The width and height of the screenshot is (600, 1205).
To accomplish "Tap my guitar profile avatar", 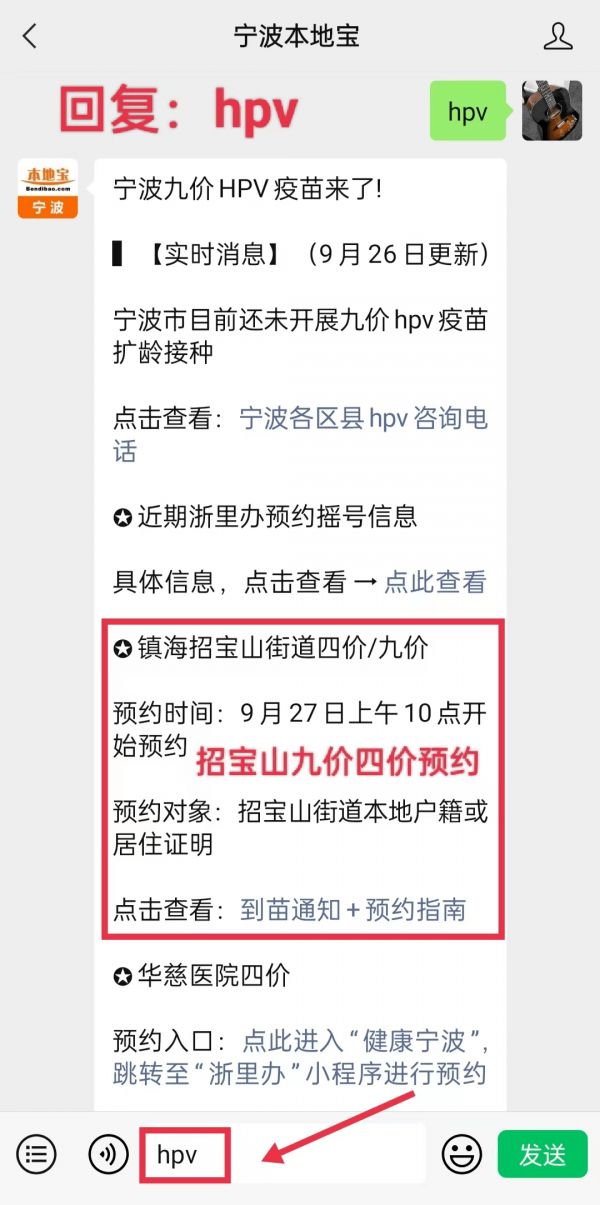I will tap(552, 112).
